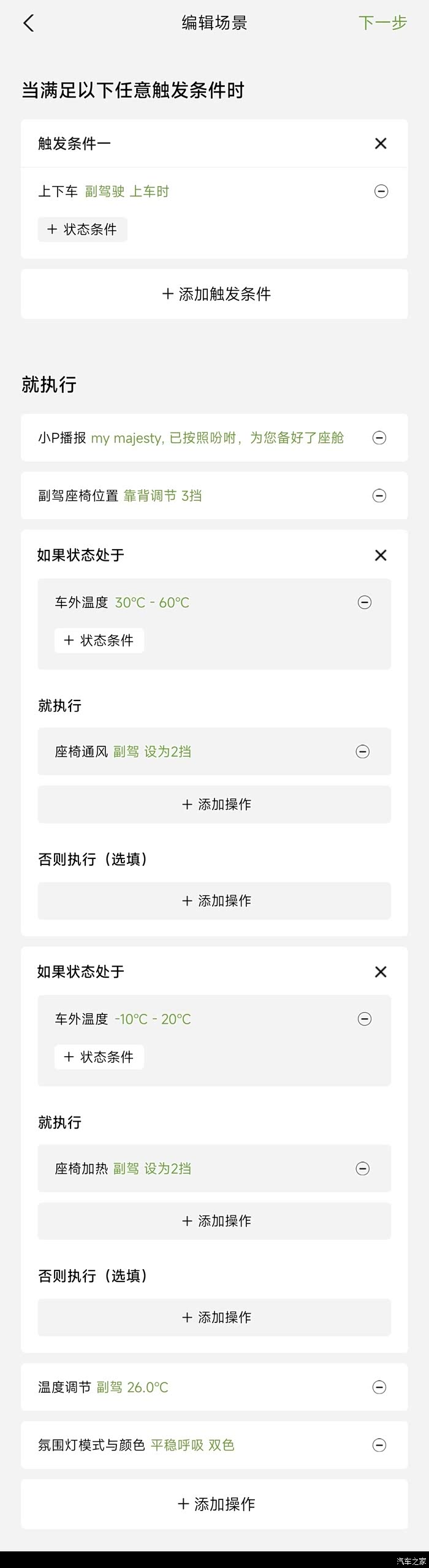Viewport: 429px width, 1568px height.
Task: Add operation below 座椅加热
Action: pyautogui.click(x=214, y=1221)
